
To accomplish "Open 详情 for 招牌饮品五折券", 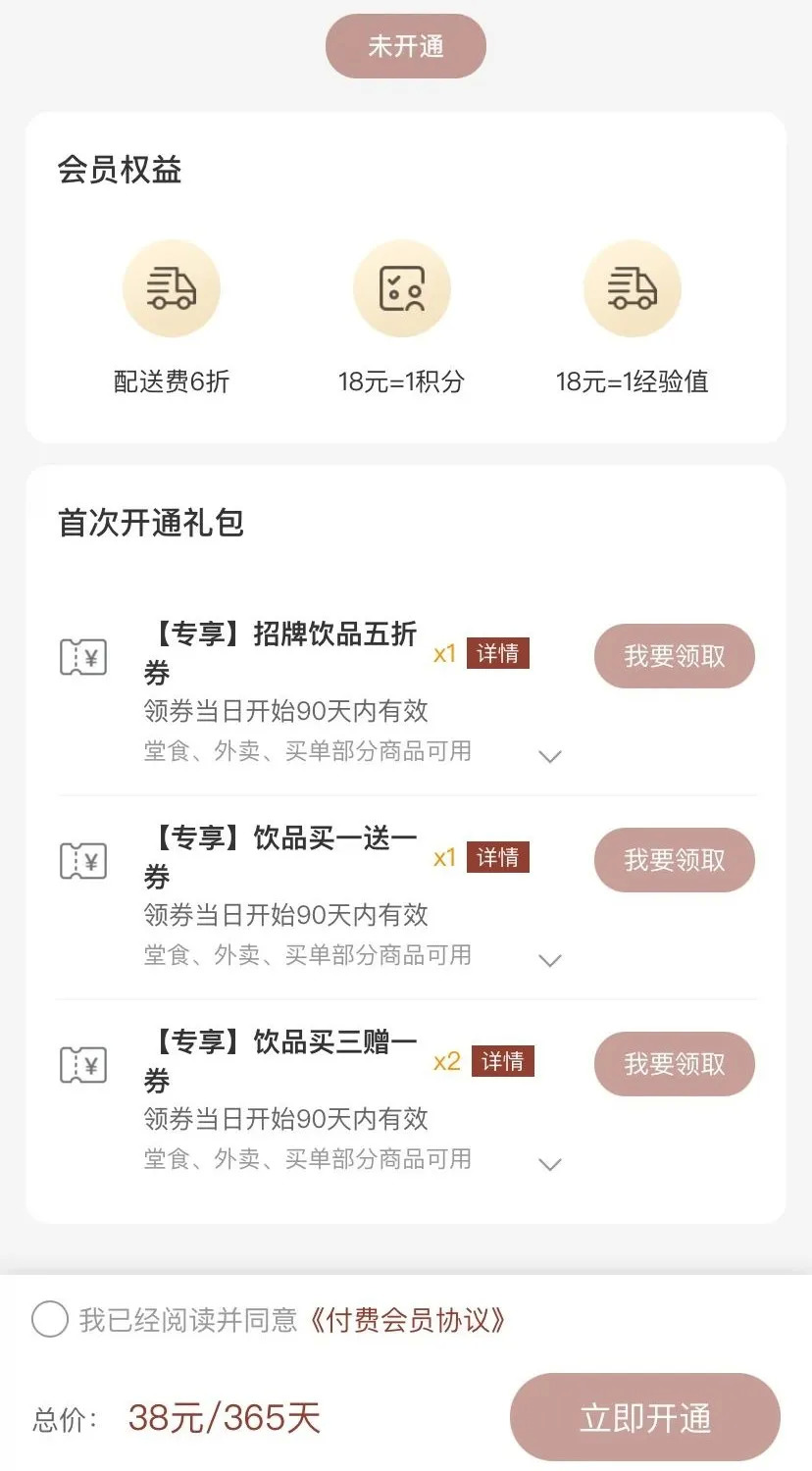I will [497, 653].
